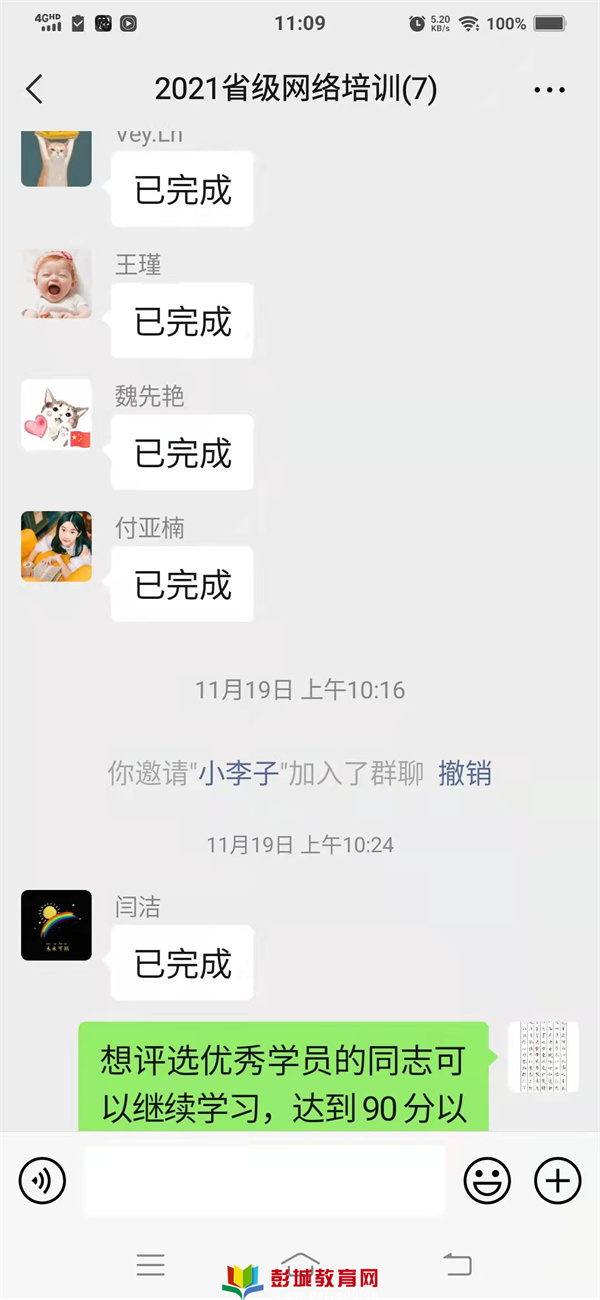This screenshot has width=600, height=1300.
Task: Tap the system back button
Action: point(457,1265)
